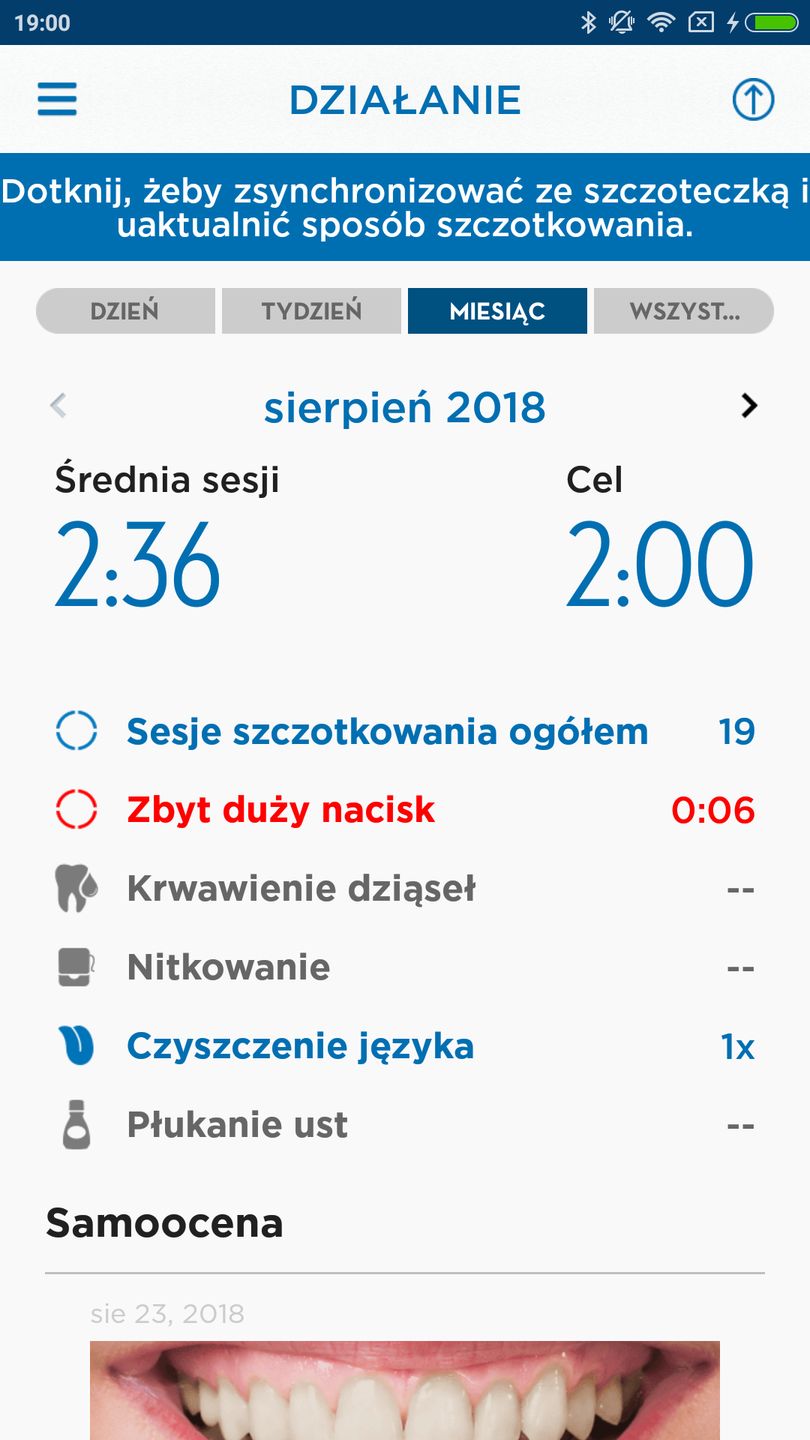Select the brushing sessions circle icon

click(x=75, y=731)
